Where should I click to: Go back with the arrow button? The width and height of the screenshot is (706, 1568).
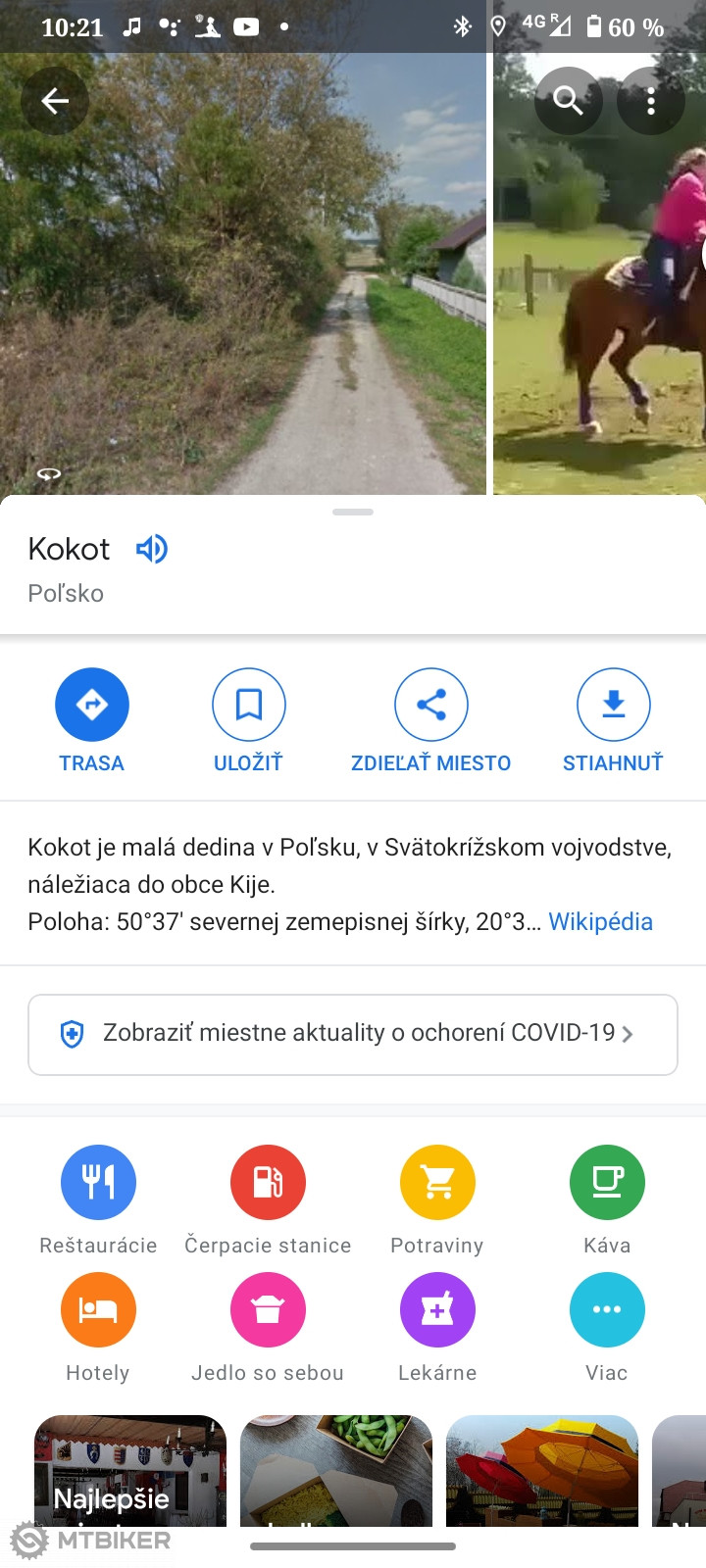coord(55,101)
